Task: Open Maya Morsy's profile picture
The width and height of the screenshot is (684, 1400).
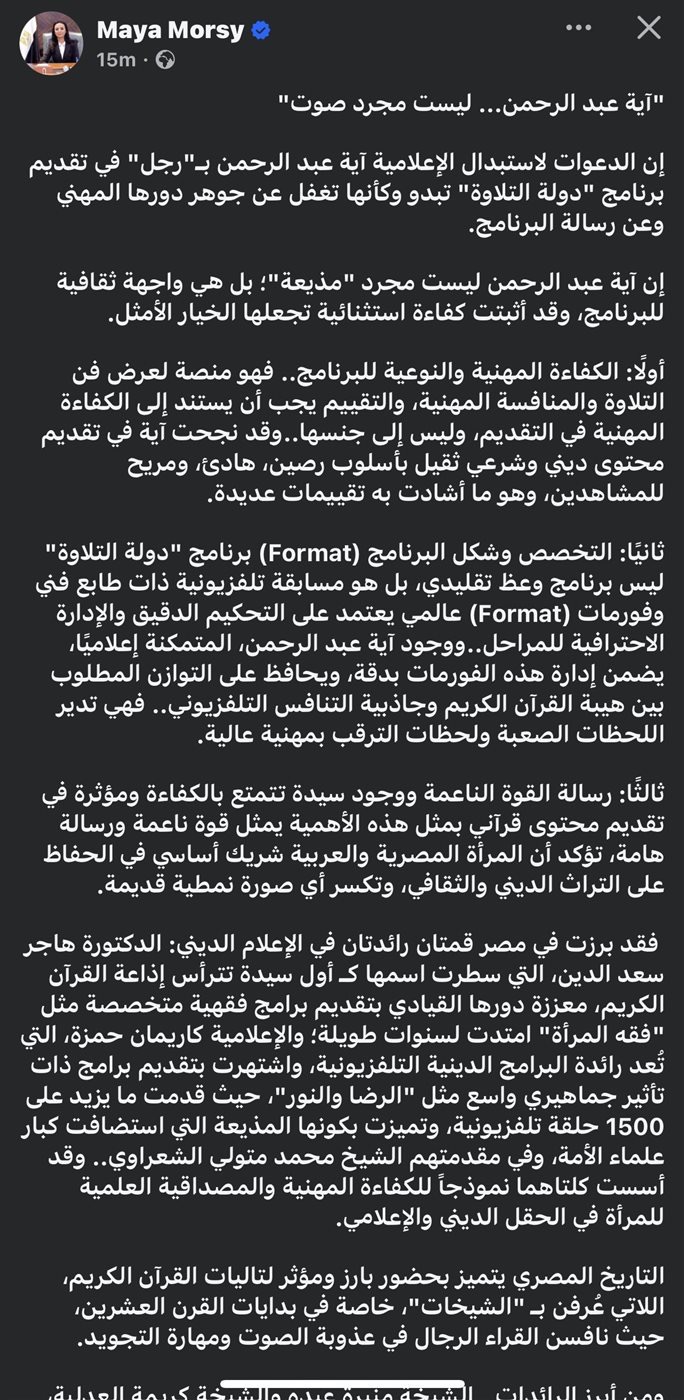Action: click(x=50, y=44)
